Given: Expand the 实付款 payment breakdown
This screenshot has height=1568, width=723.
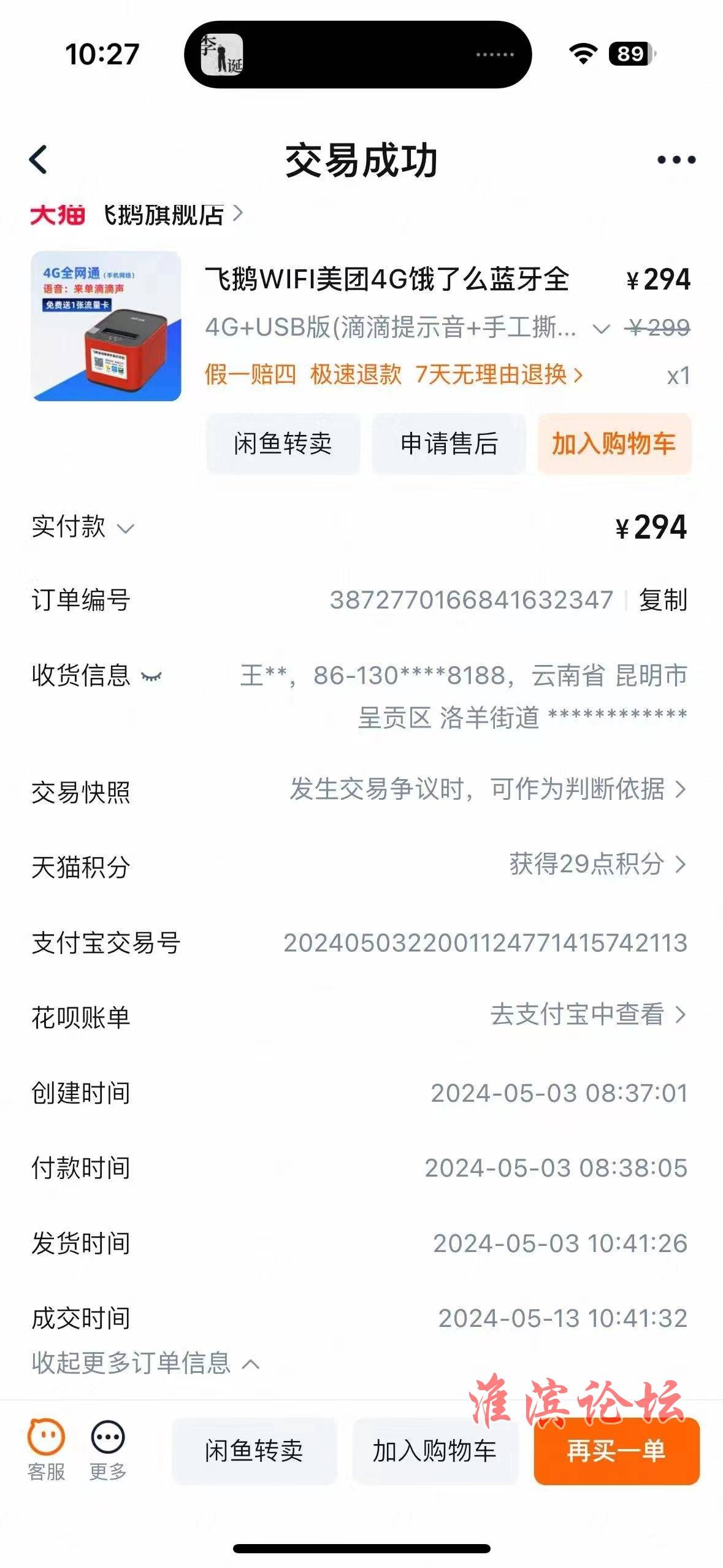Looking at the screenshot, I should click(83, 527).
